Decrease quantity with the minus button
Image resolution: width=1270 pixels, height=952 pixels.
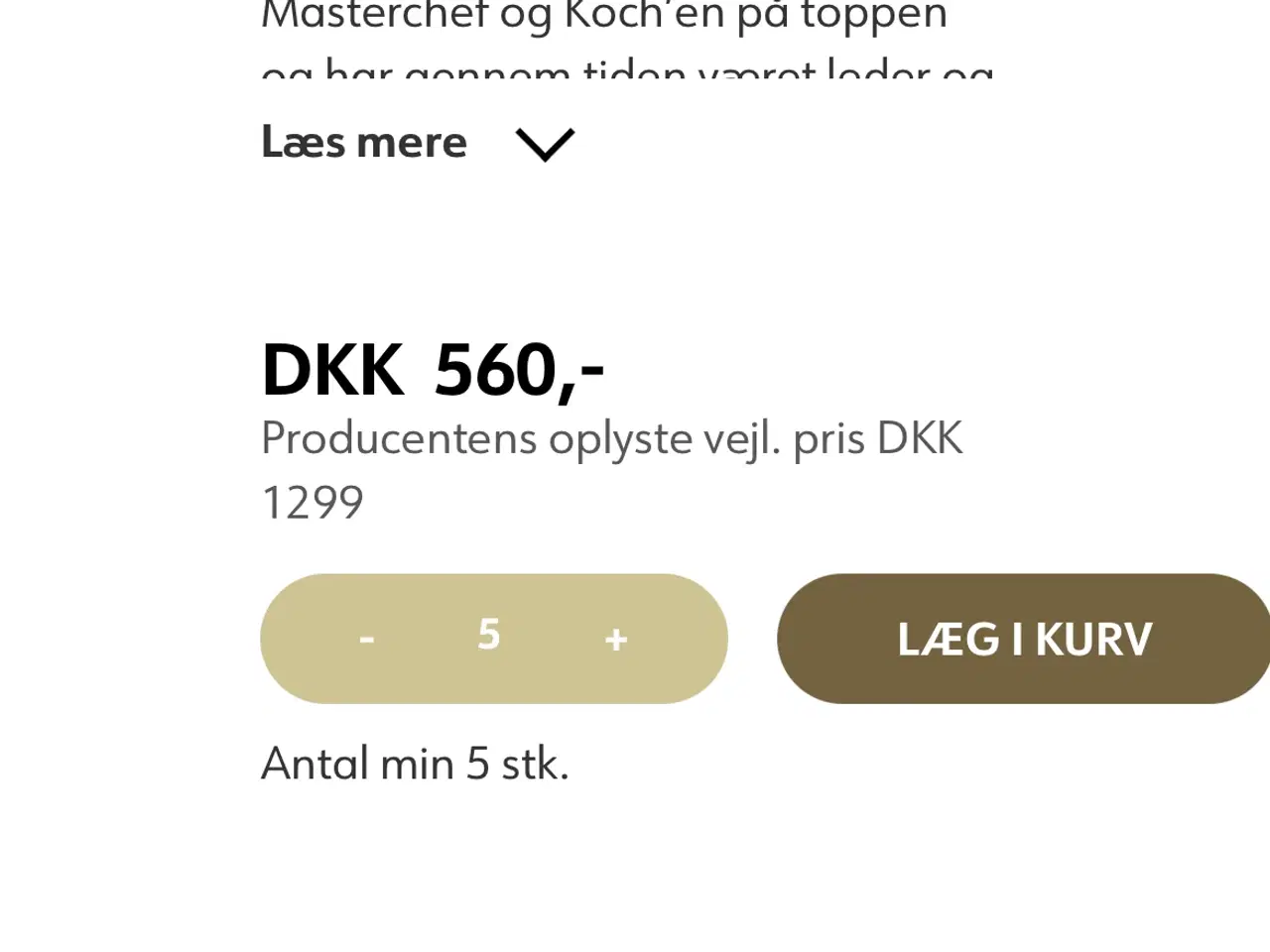(367, 639)
